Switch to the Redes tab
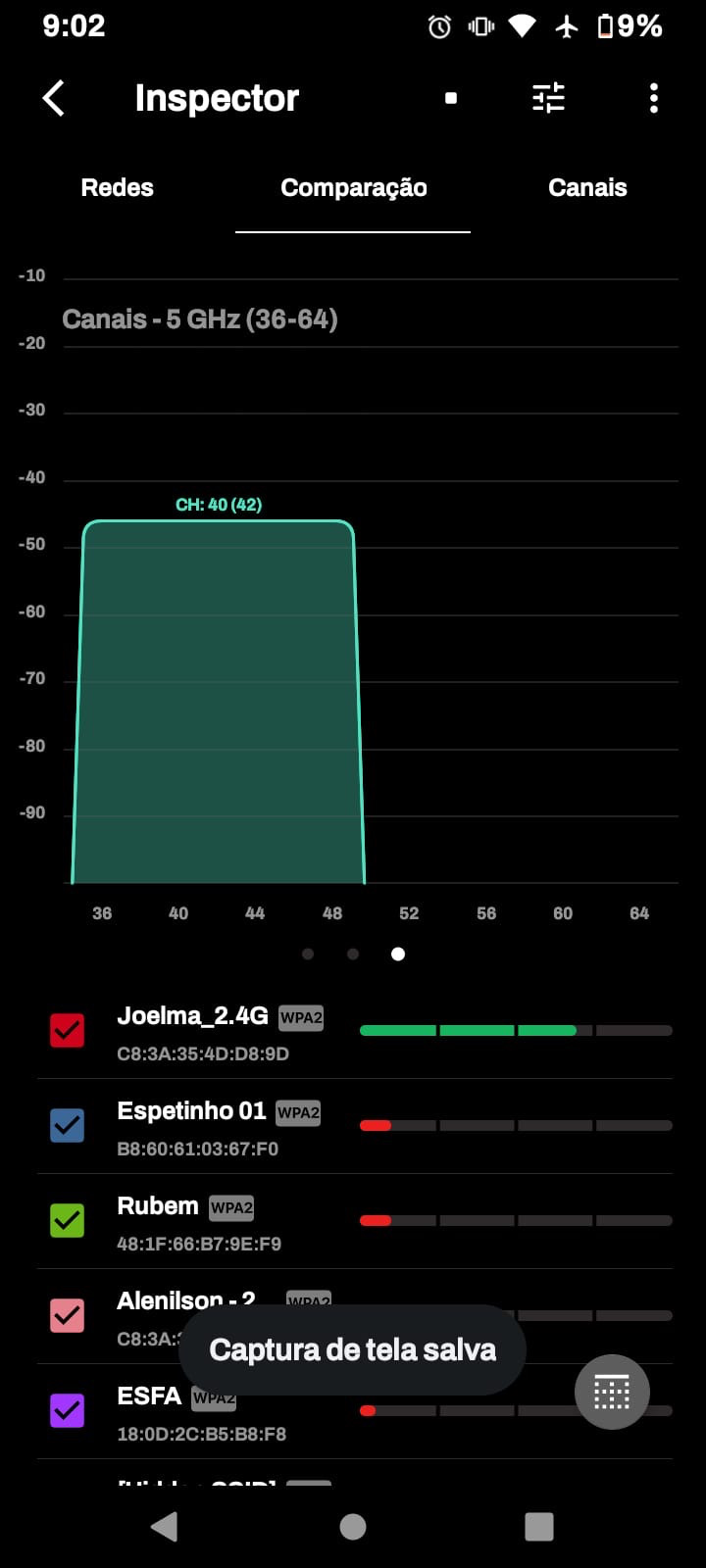Screen dimensions: 706x1568 point(117,188)
